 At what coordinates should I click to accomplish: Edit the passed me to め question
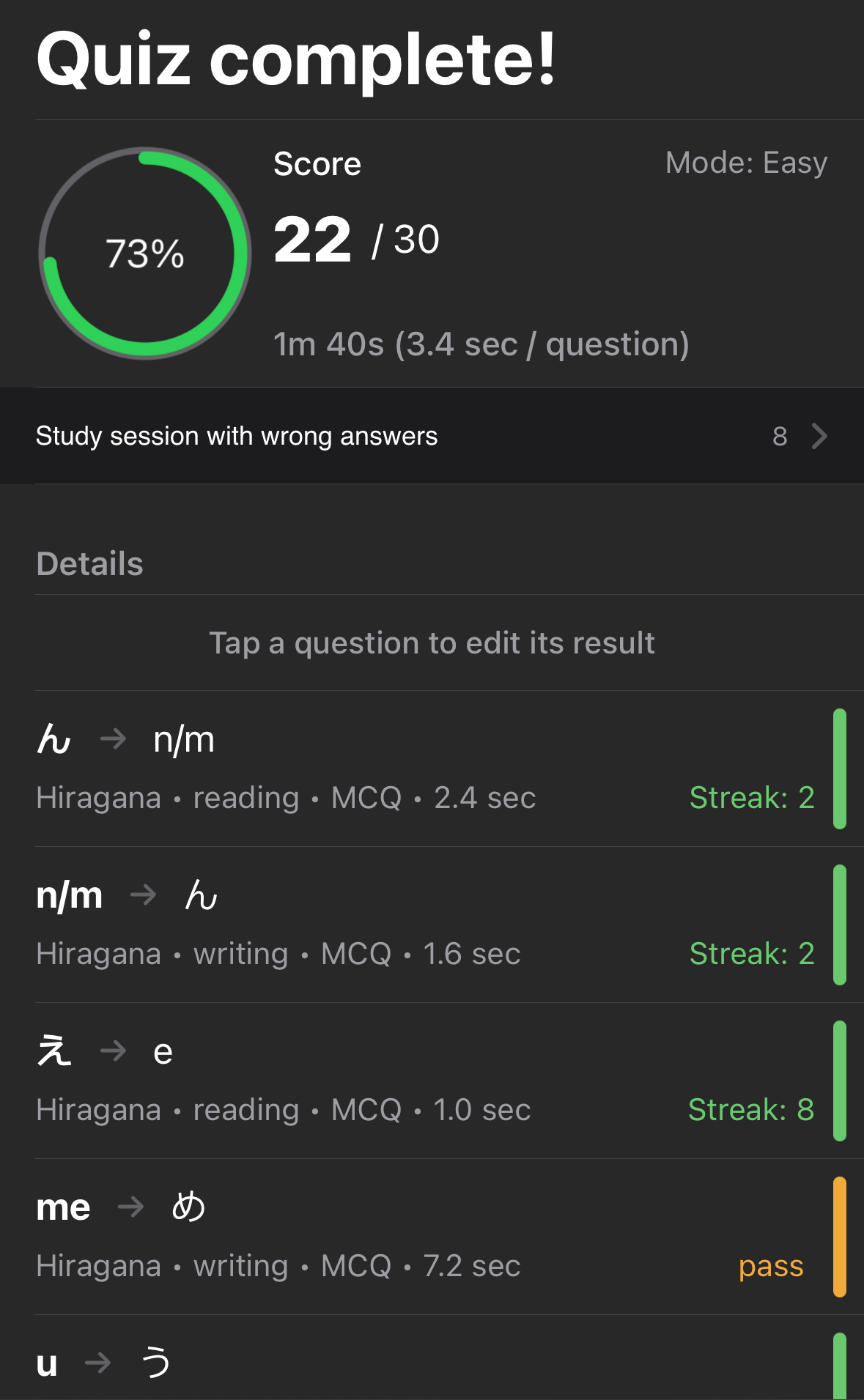(432, 1237)
